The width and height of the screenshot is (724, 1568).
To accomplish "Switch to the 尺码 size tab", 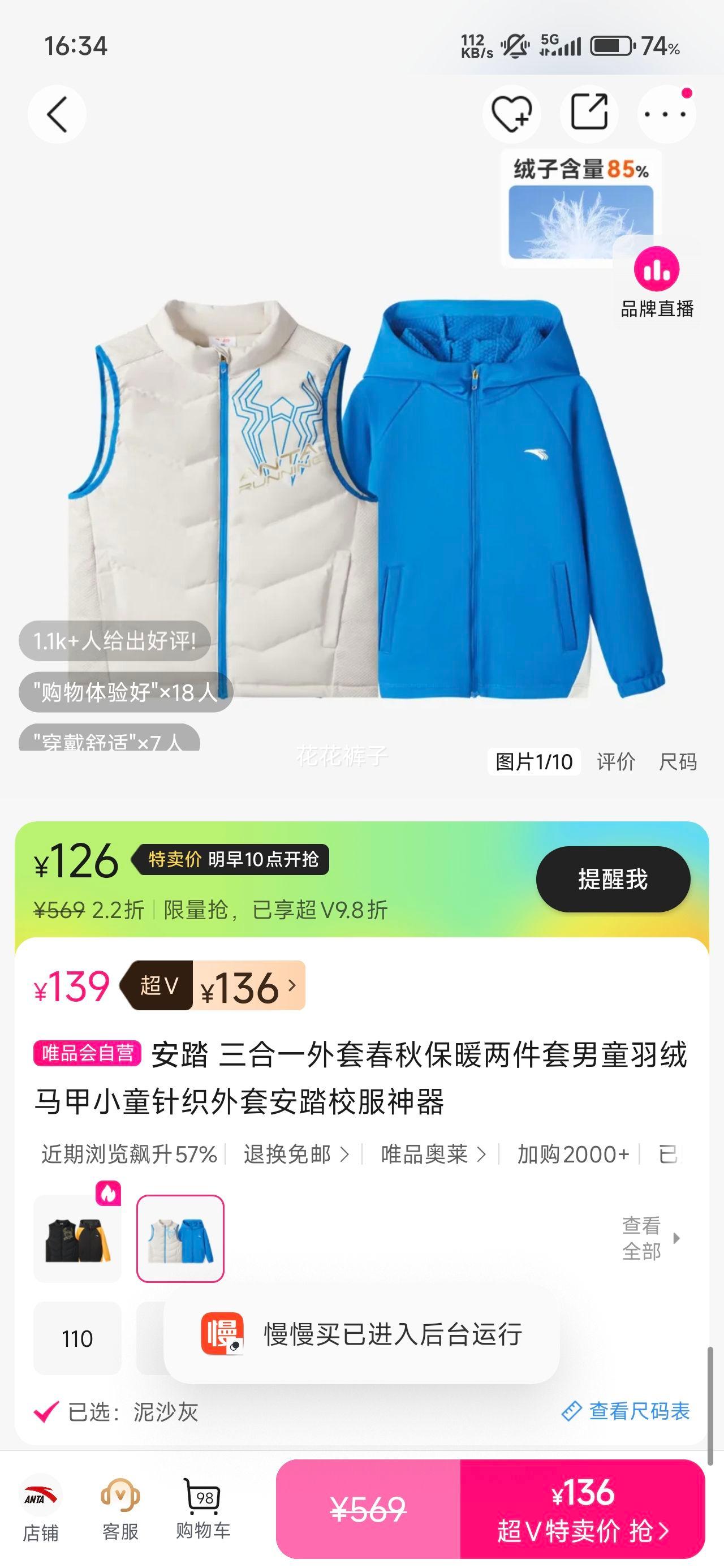I will pos(677,762).
